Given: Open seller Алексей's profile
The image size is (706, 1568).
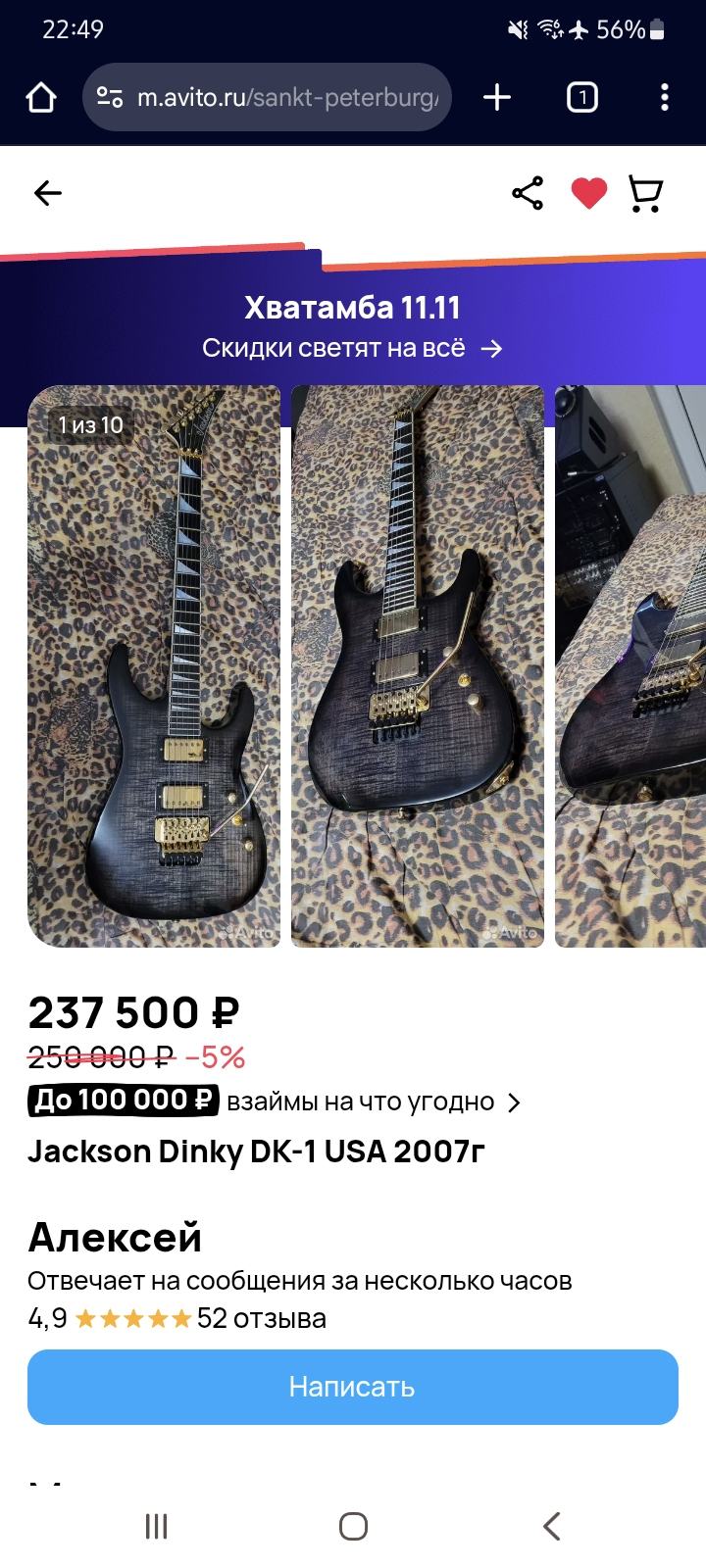Looking at the screenshot, I should pos(115,1238).
